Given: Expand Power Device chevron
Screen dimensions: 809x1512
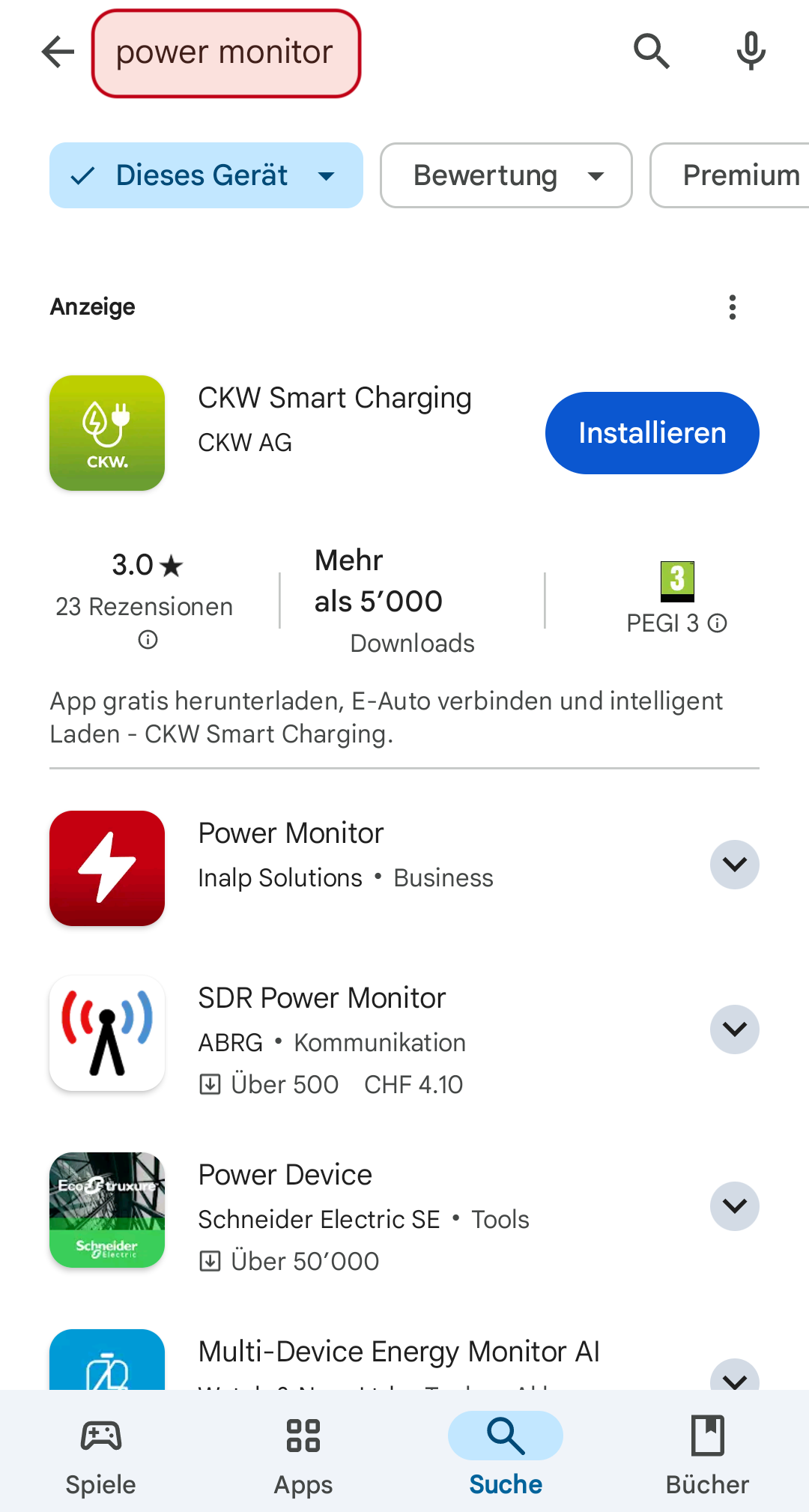Looking at the screenshot, I should tap(734, 1206).
